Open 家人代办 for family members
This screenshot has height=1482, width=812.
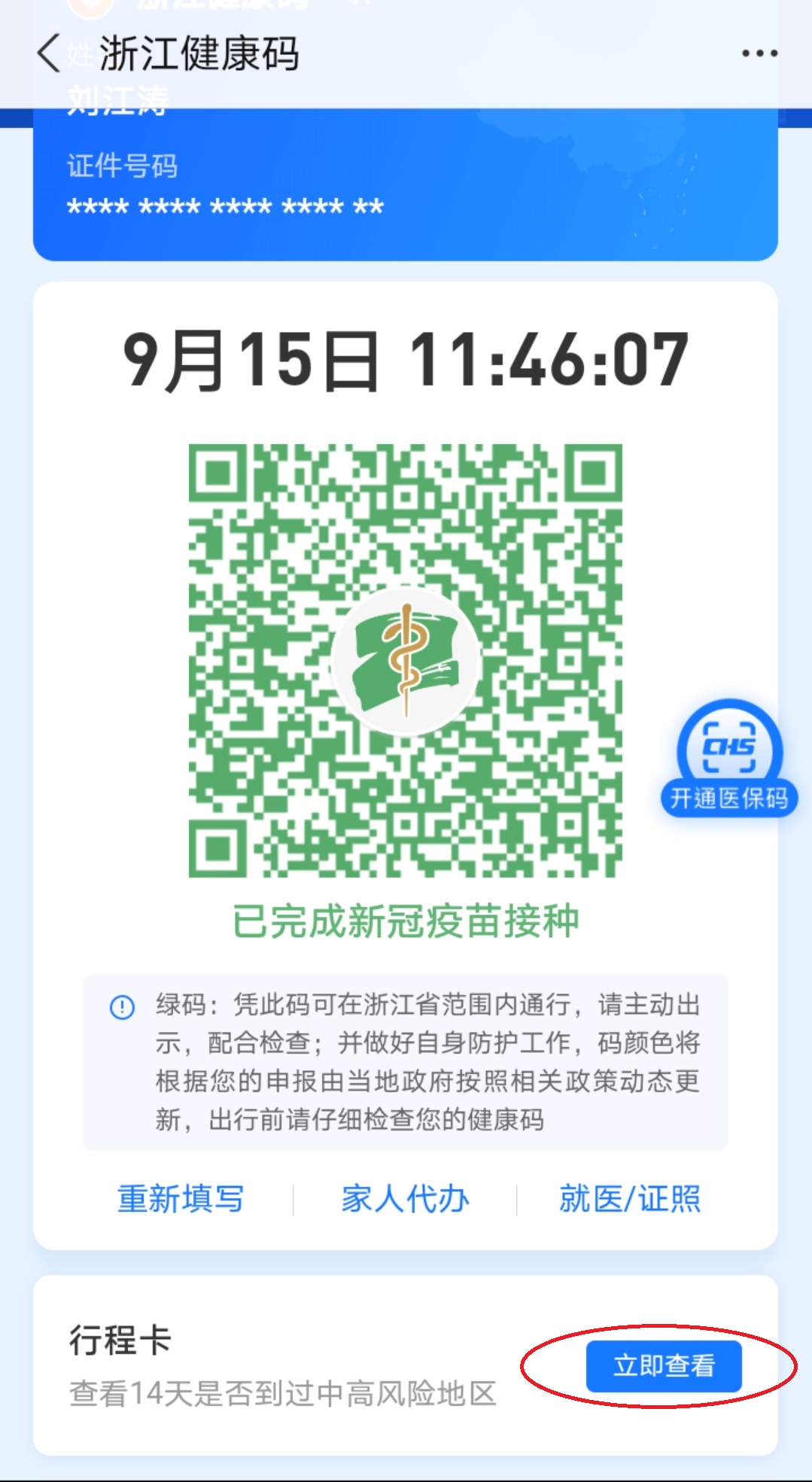(x=405, y=1198)
